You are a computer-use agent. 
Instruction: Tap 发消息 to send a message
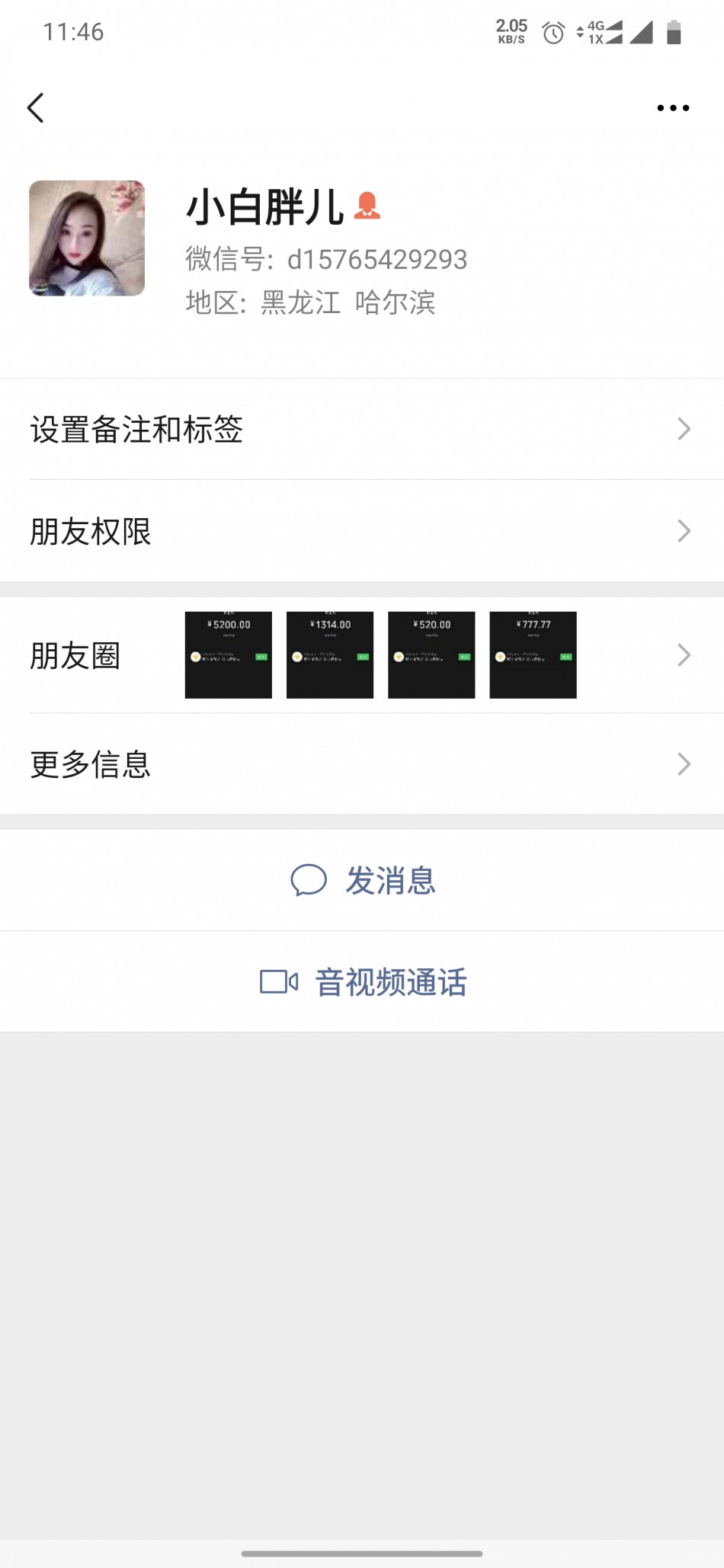(x=362, y=880)
